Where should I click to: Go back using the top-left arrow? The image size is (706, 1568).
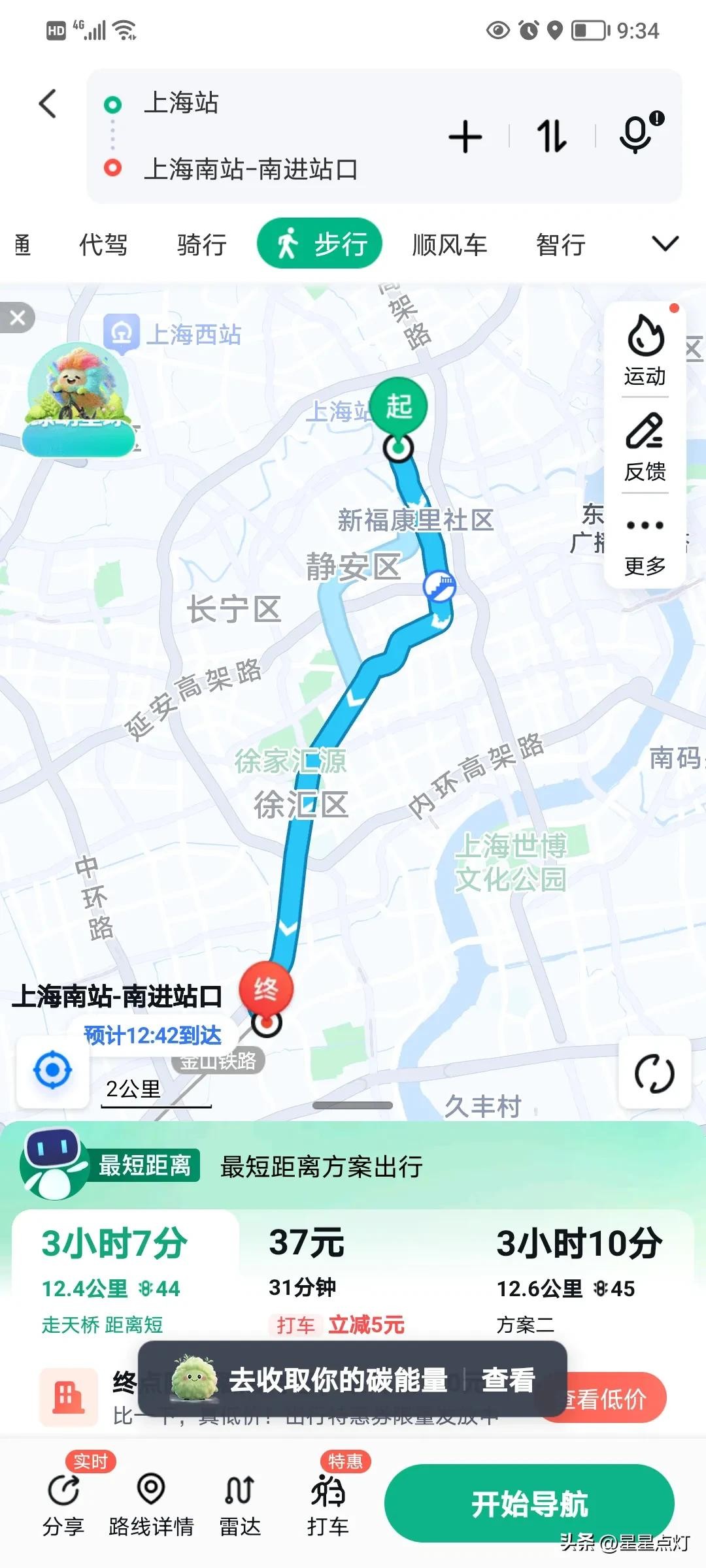48,104
